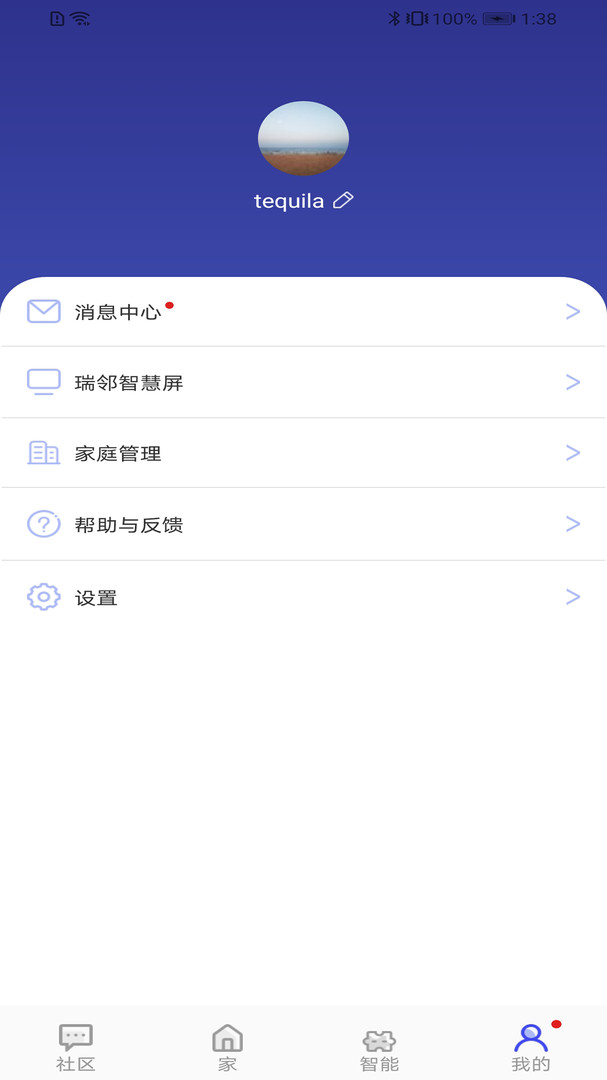This screenshot has height=1080, width=607.
Task: Switch to the 社区 community tab
Action: tap(76, 1046)
